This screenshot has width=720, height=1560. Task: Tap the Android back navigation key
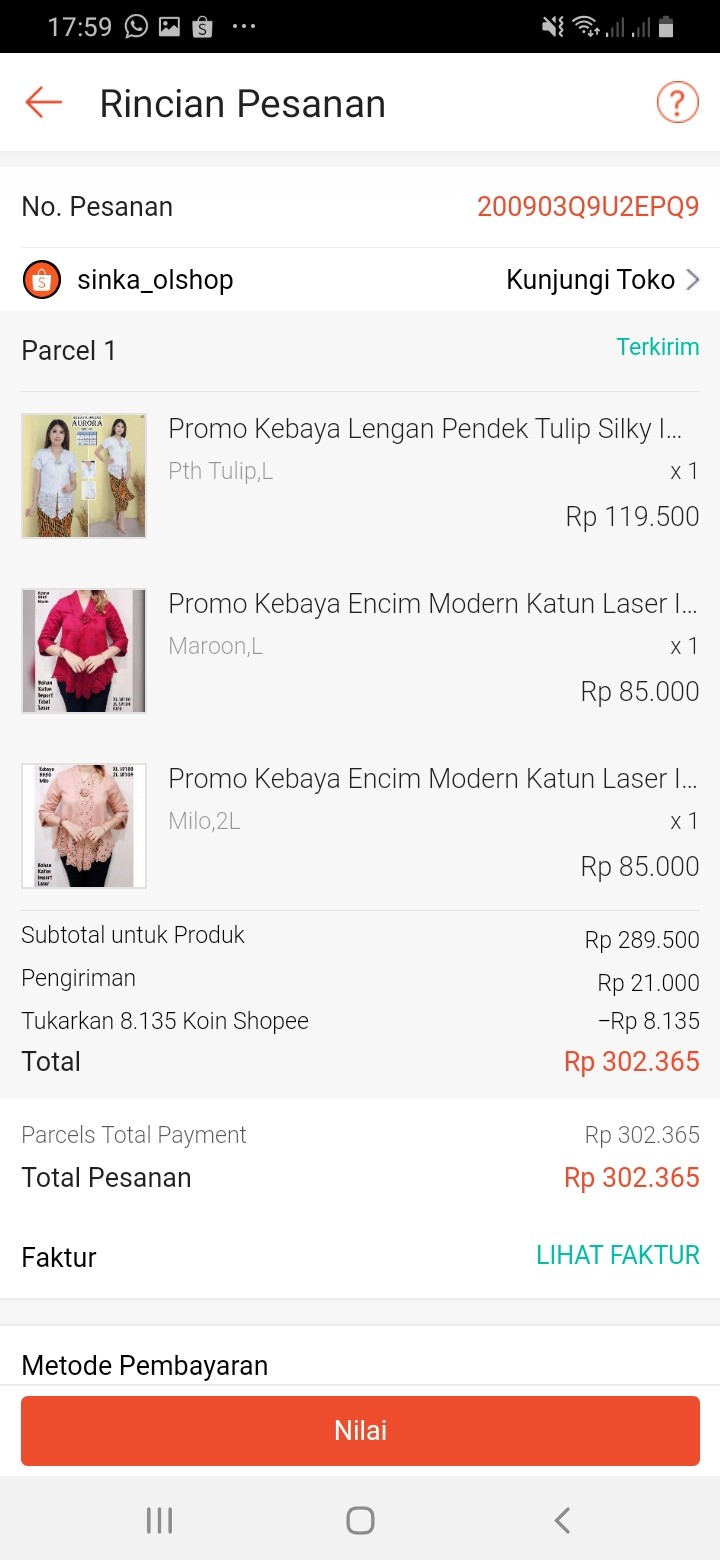(560, 1519)
